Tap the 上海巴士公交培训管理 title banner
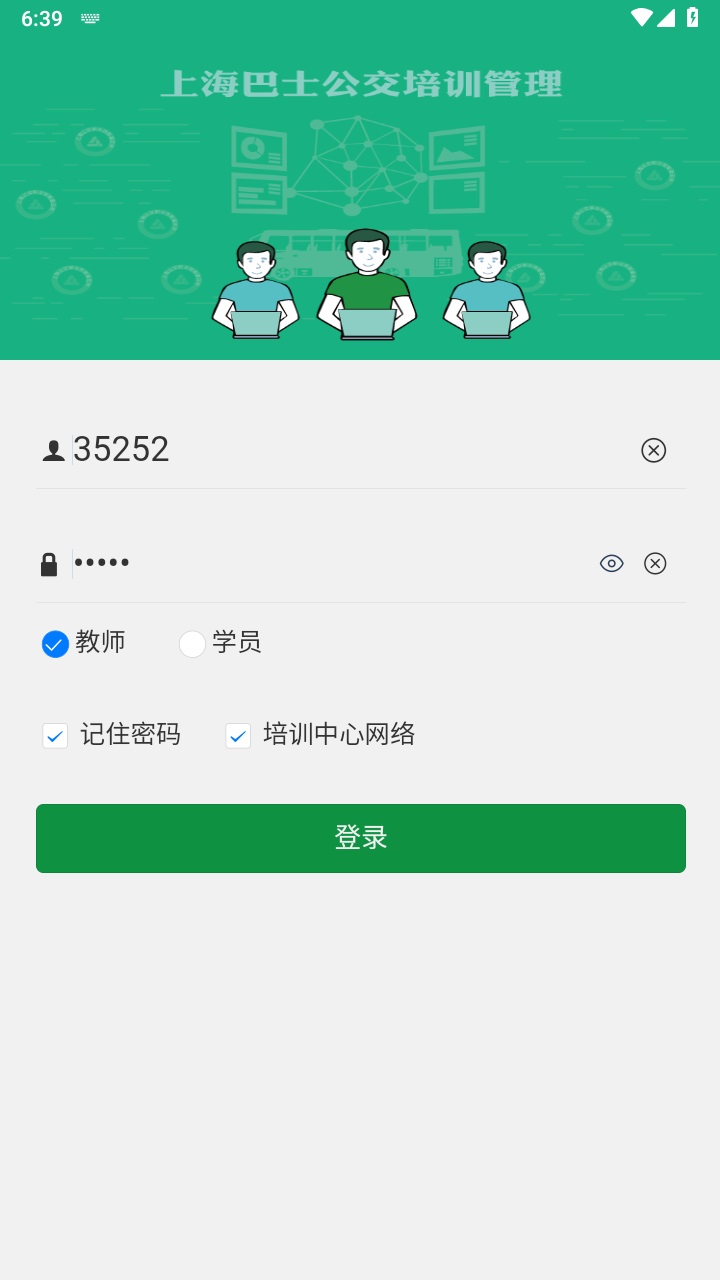 point(360,86)
